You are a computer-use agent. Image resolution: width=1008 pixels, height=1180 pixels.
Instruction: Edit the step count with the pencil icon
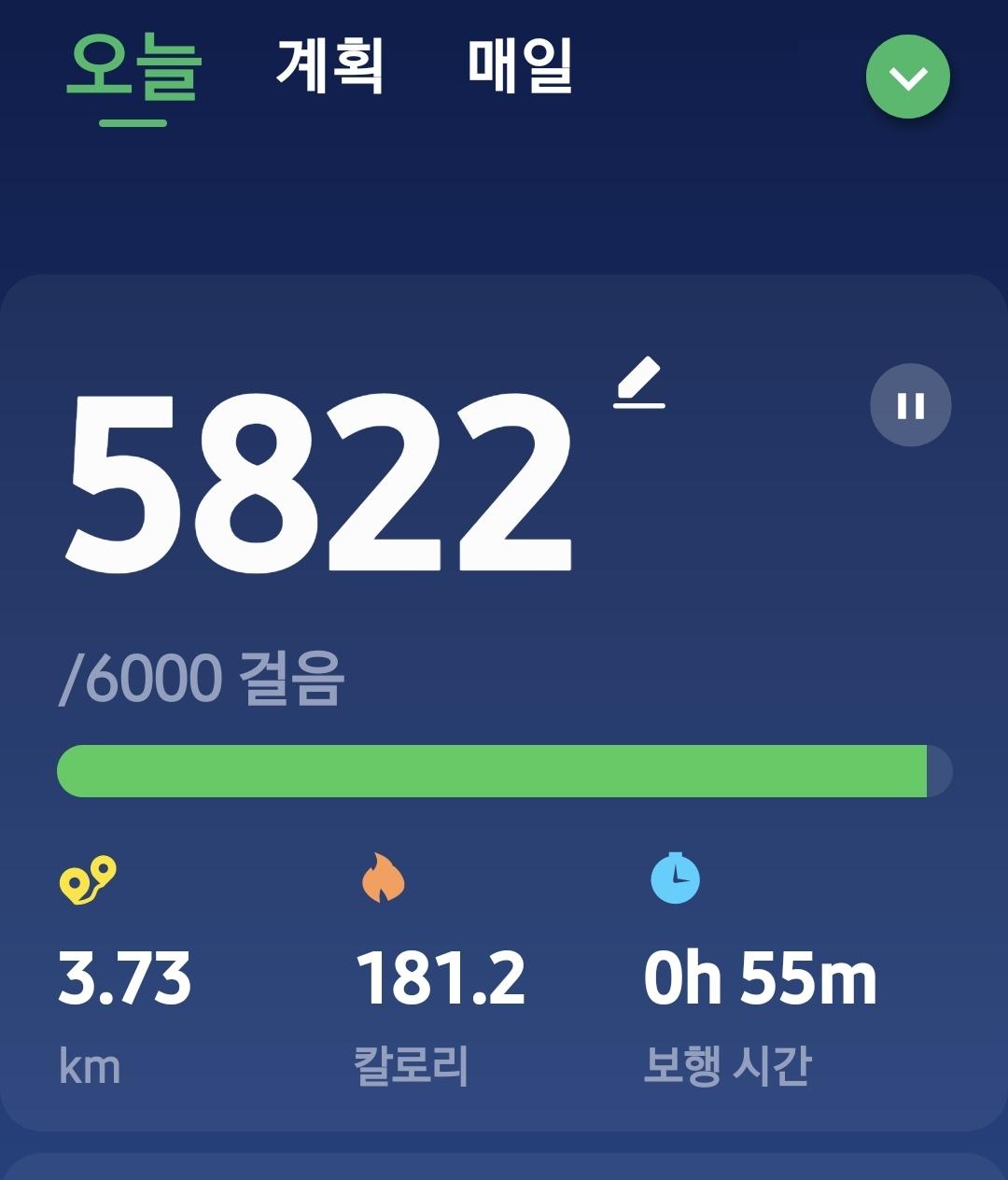(640, 384)
